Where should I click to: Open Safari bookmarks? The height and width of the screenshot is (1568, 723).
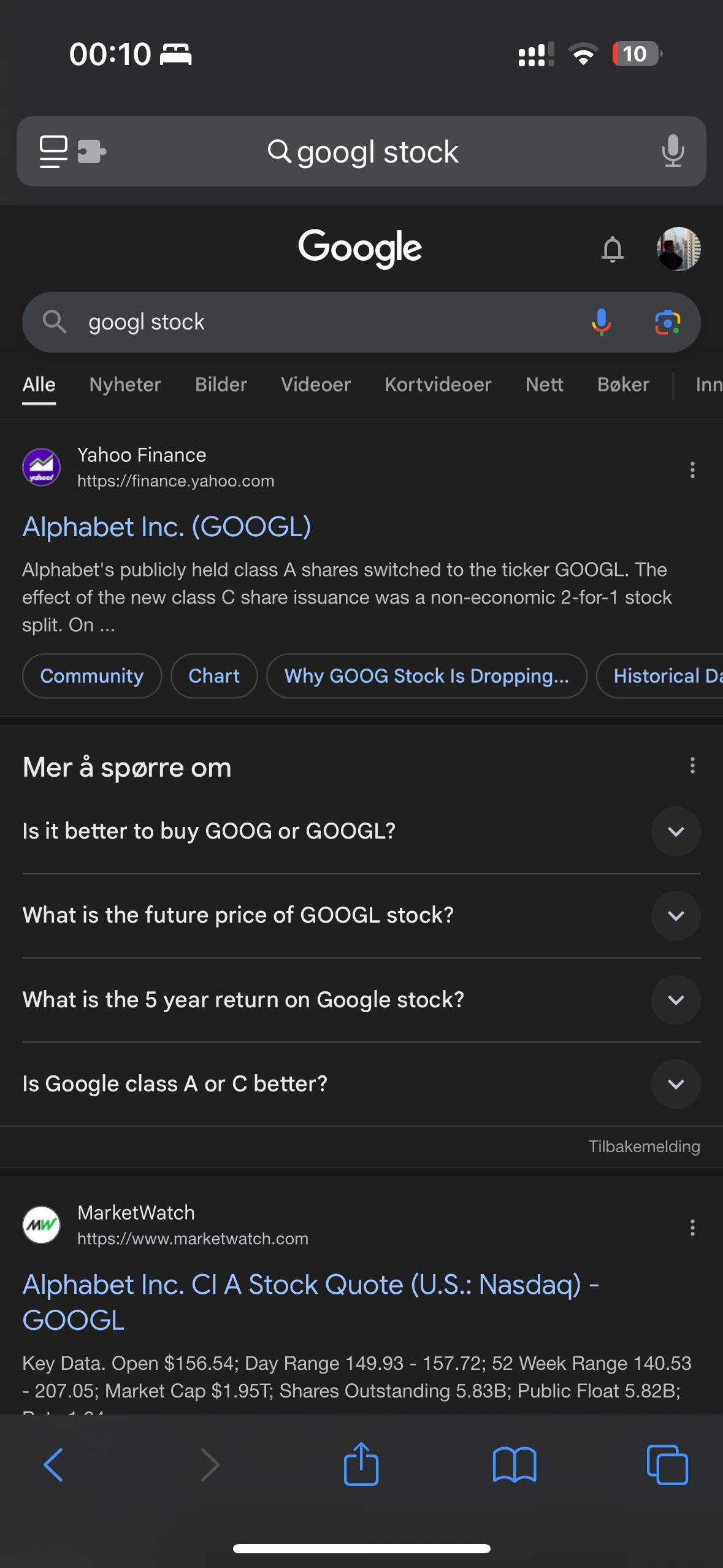tap(515, 1465)
